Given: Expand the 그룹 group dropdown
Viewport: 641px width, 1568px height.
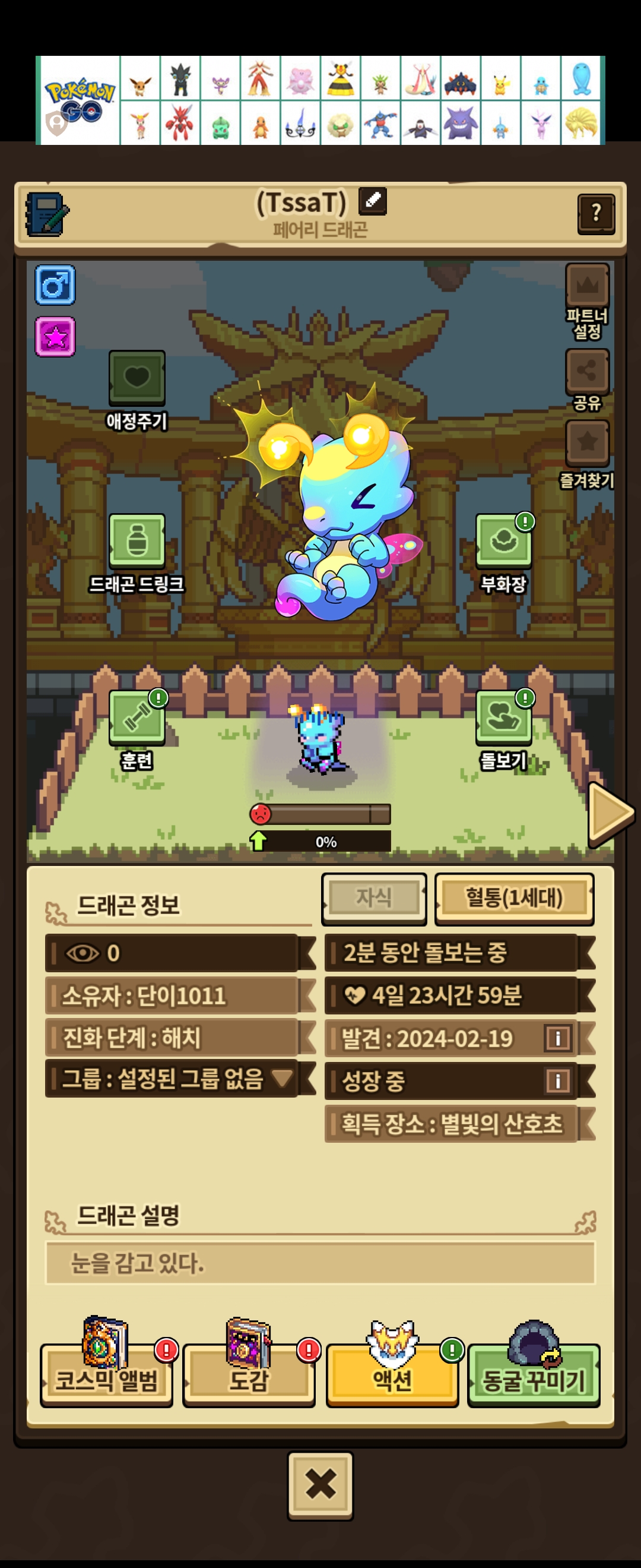Looking at the screenshot, I should [281, 1079].
